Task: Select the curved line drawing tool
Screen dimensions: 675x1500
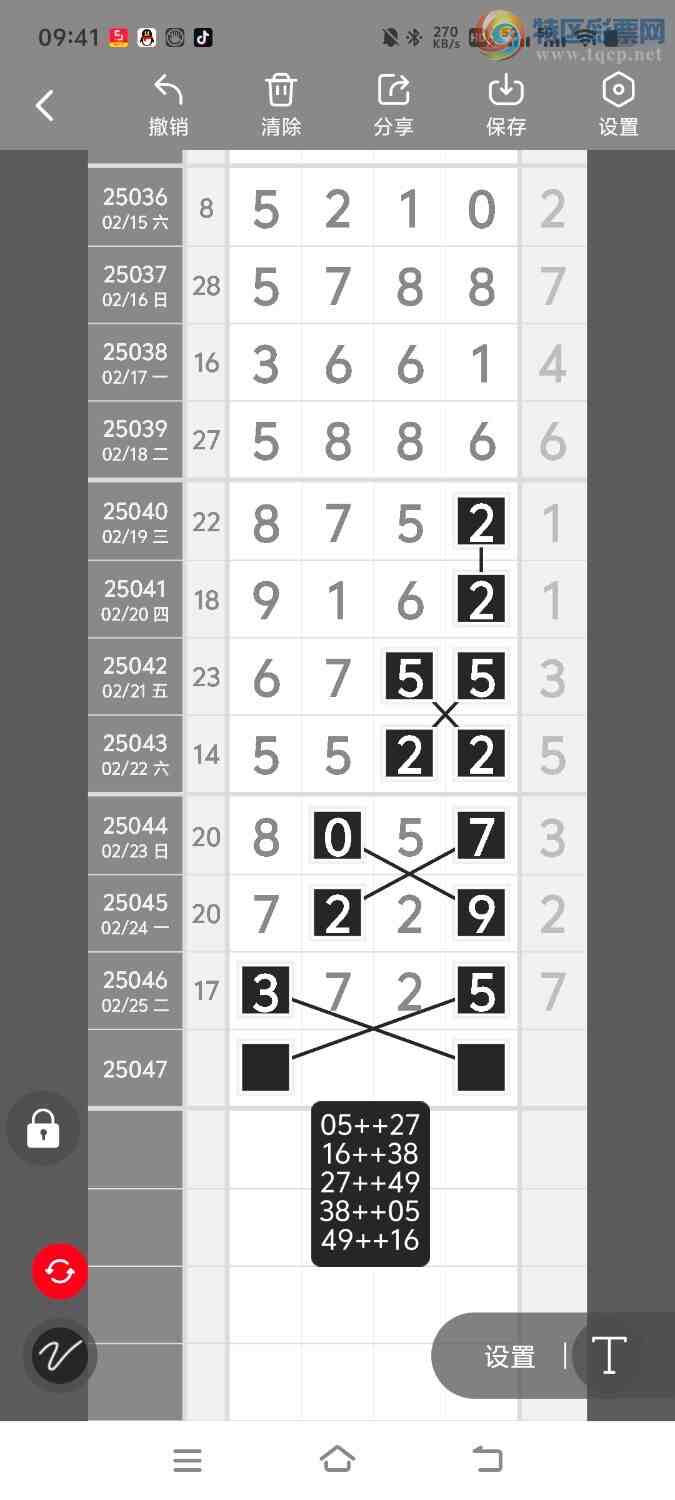Action: 60,1356
